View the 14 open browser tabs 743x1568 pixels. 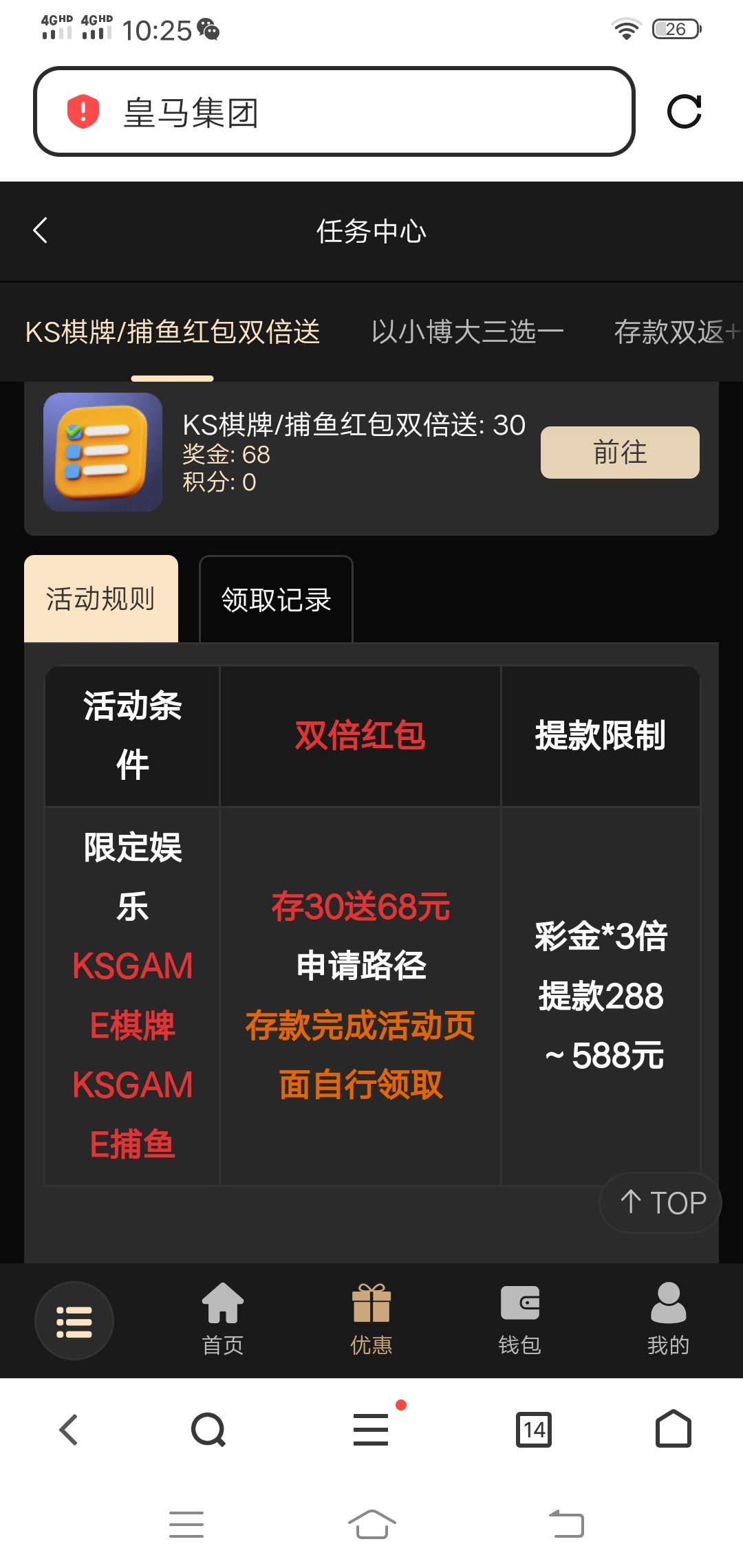coord(533,1430)
